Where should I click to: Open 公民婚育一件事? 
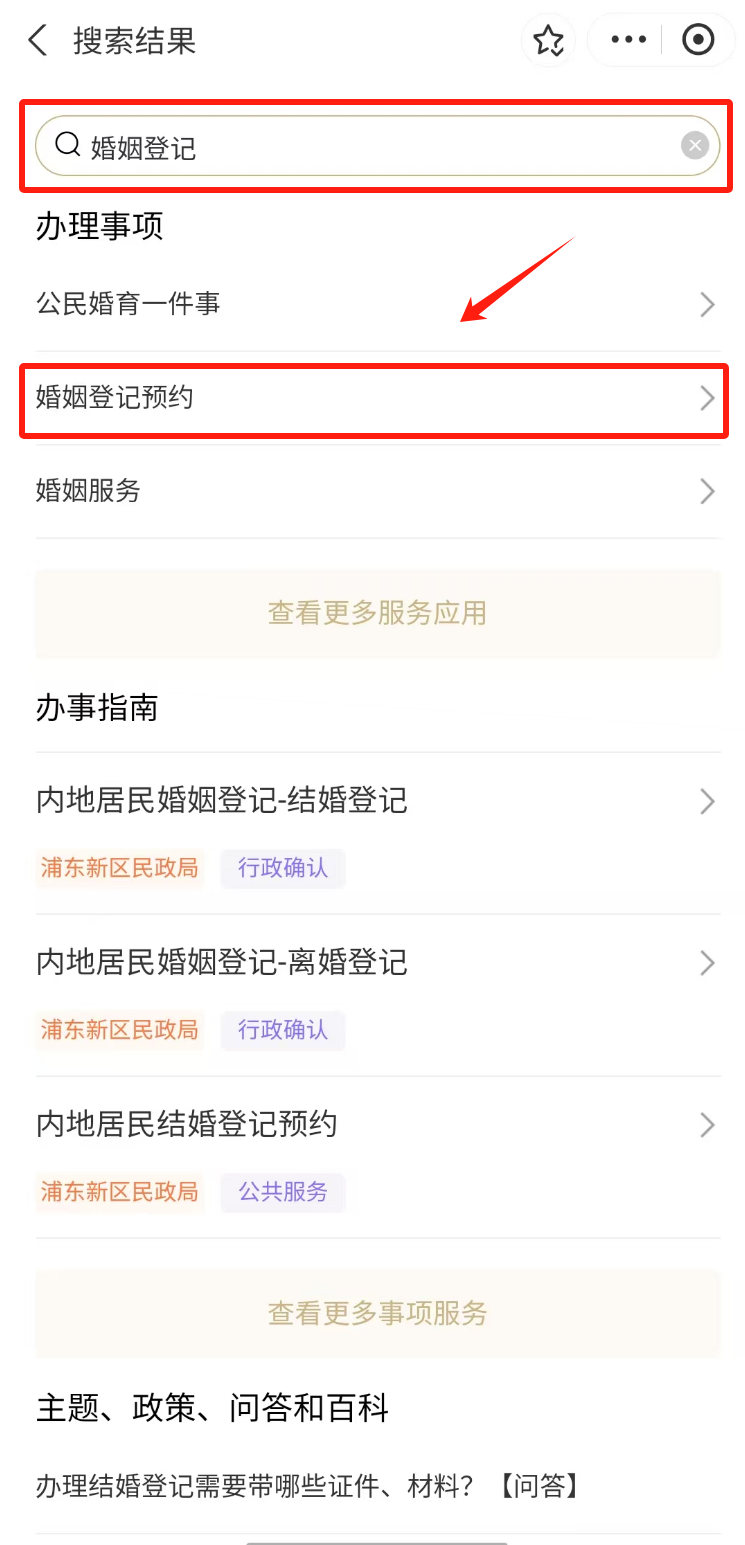(x=377, y=304)
